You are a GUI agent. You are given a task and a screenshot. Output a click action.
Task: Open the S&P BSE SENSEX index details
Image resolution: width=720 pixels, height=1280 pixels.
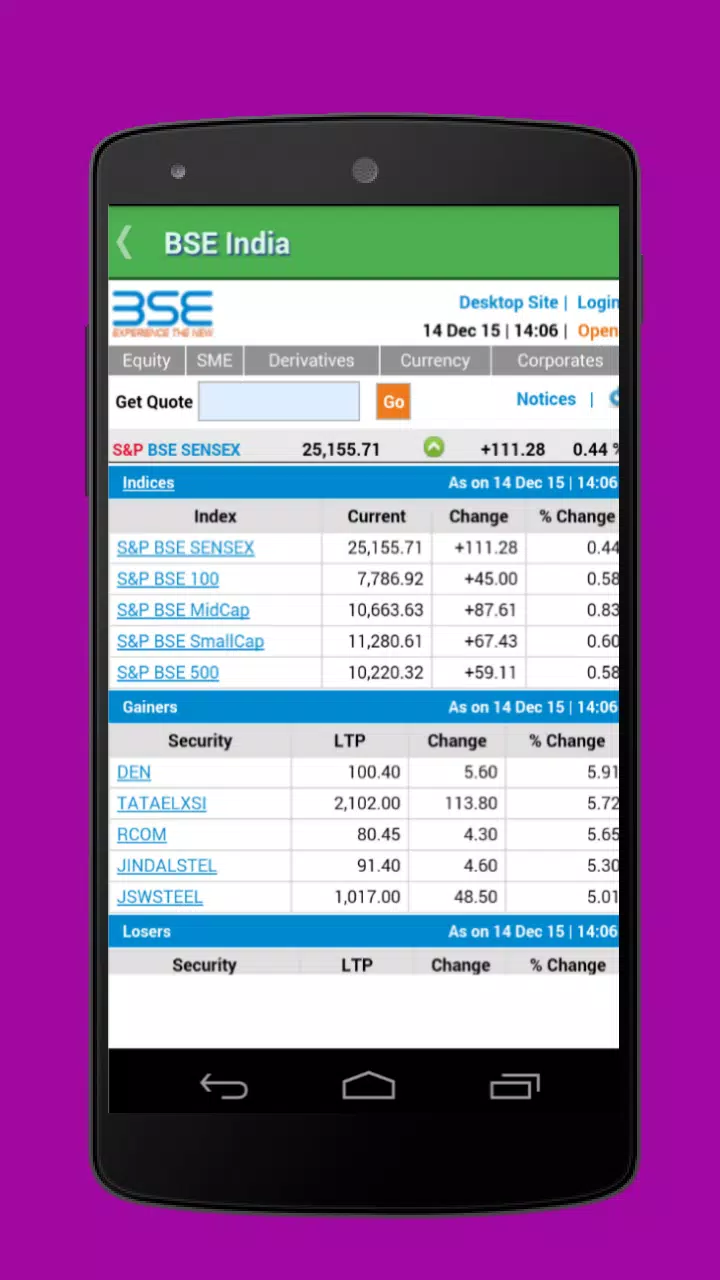(185, 547)
